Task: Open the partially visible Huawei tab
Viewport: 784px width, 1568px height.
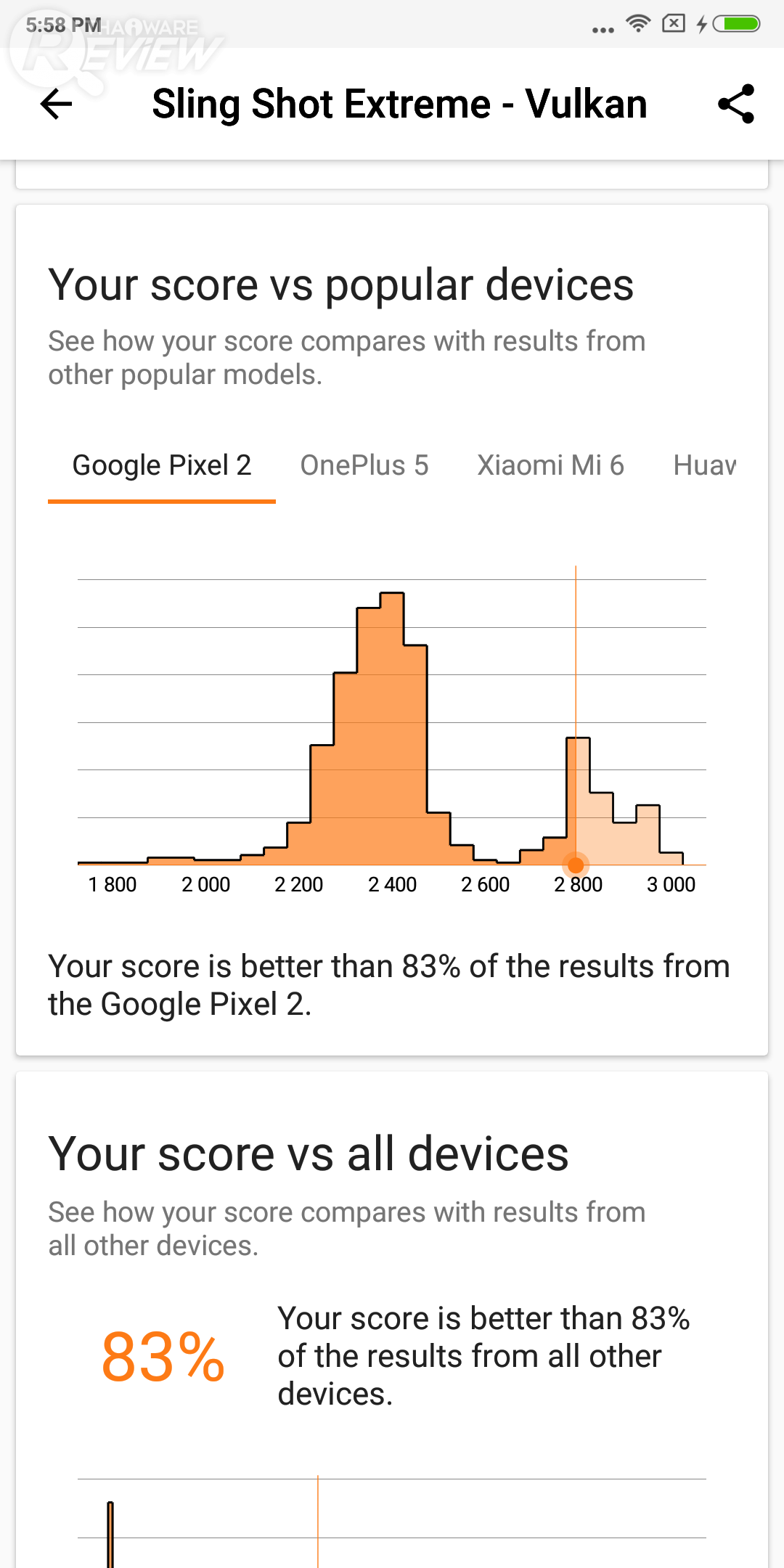Action: click(704, 465)
